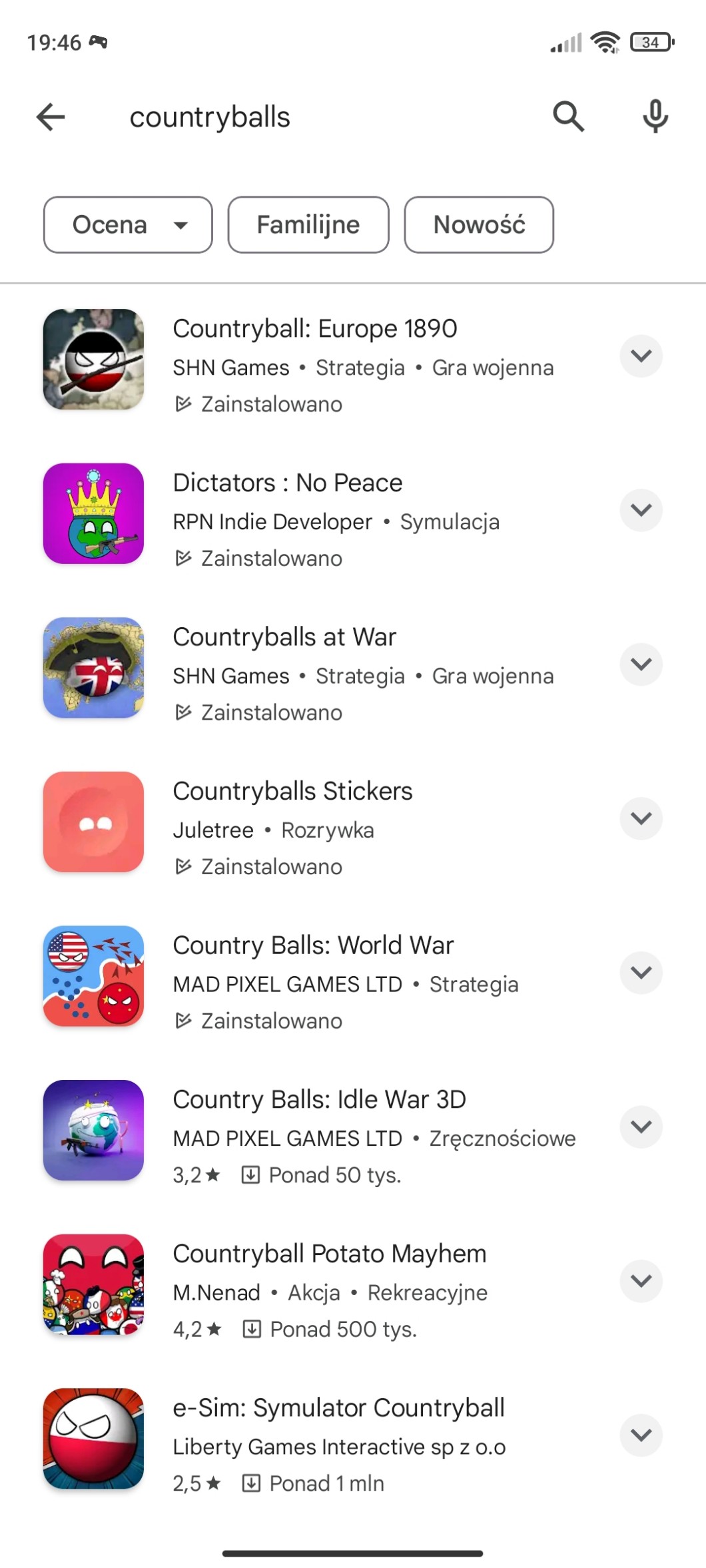Viewport: 706px width, 1568px height.
Task: View the Countryballs at War app
Action: (284, 637)
